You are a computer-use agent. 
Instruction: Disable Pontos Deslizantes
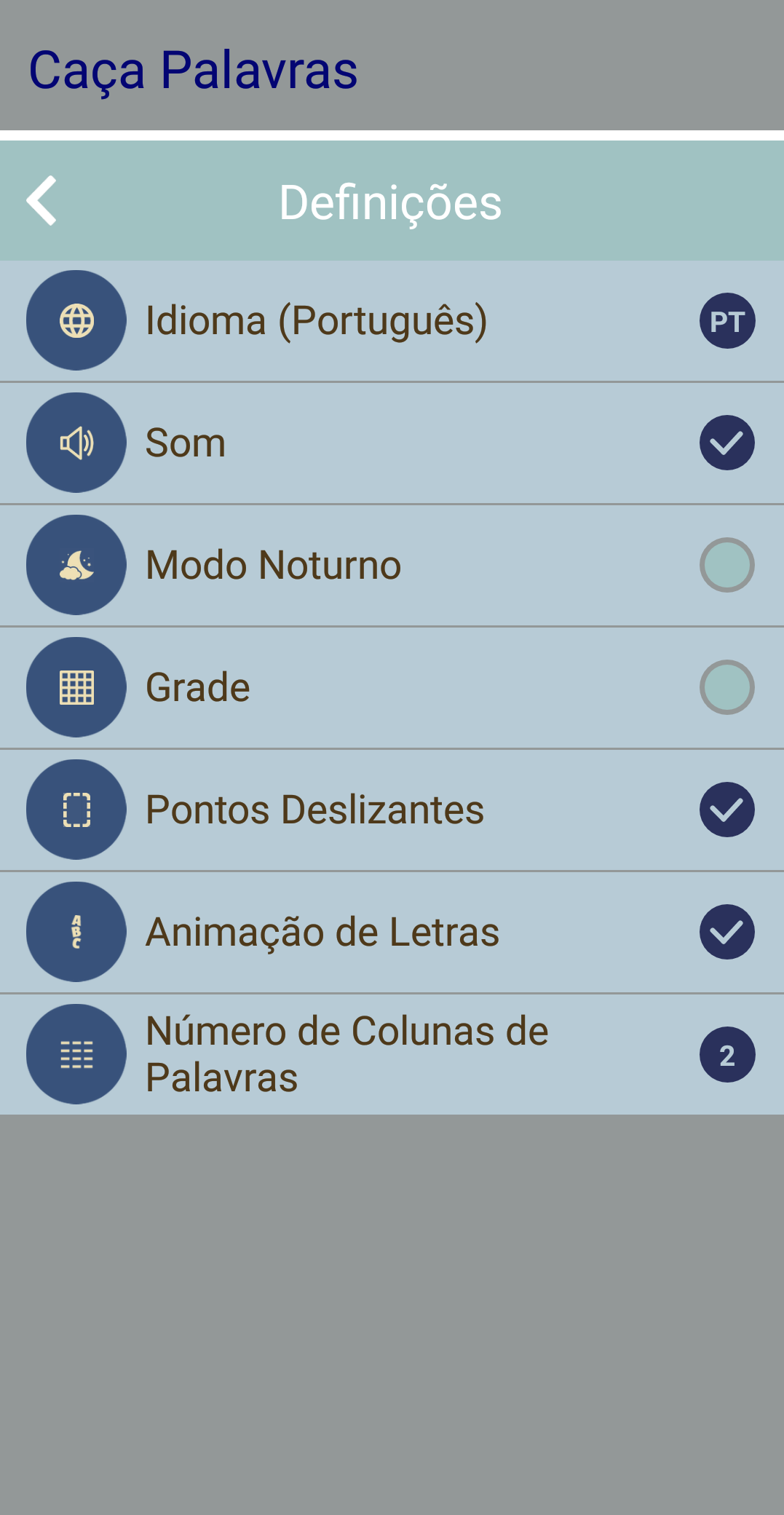(726, 810)
